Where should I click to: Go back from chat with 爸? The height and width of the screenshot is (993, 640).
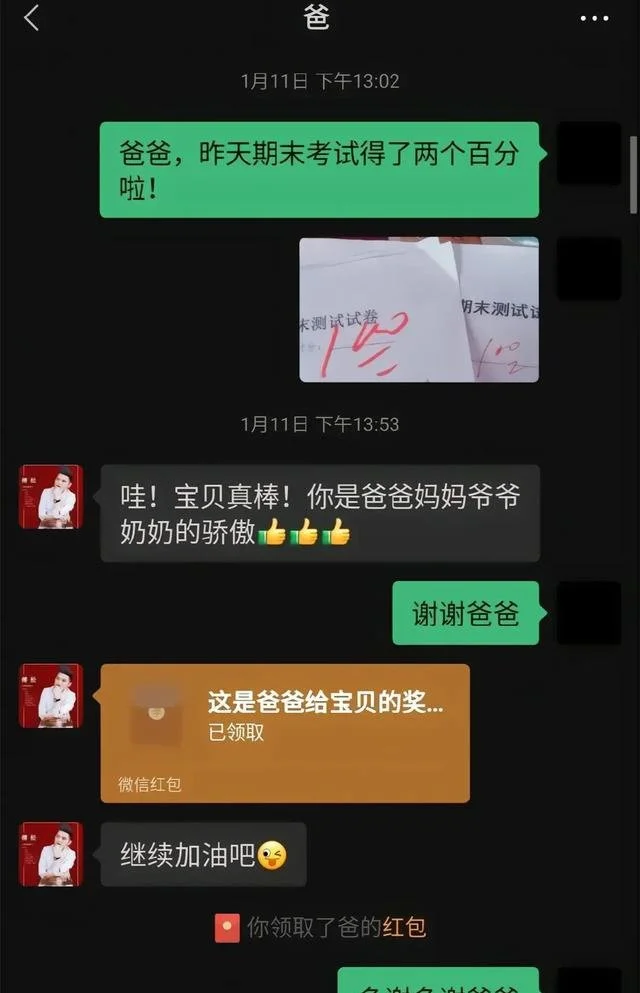click(x=32, y=18)
